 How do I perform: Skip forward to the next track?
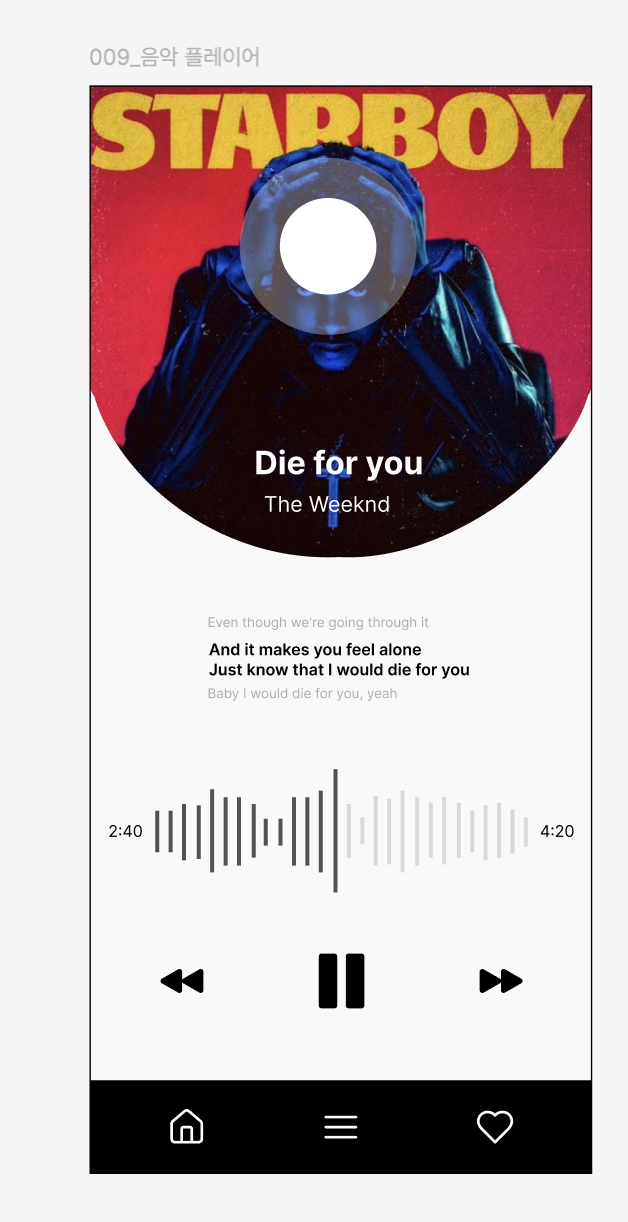coord(500,981)
